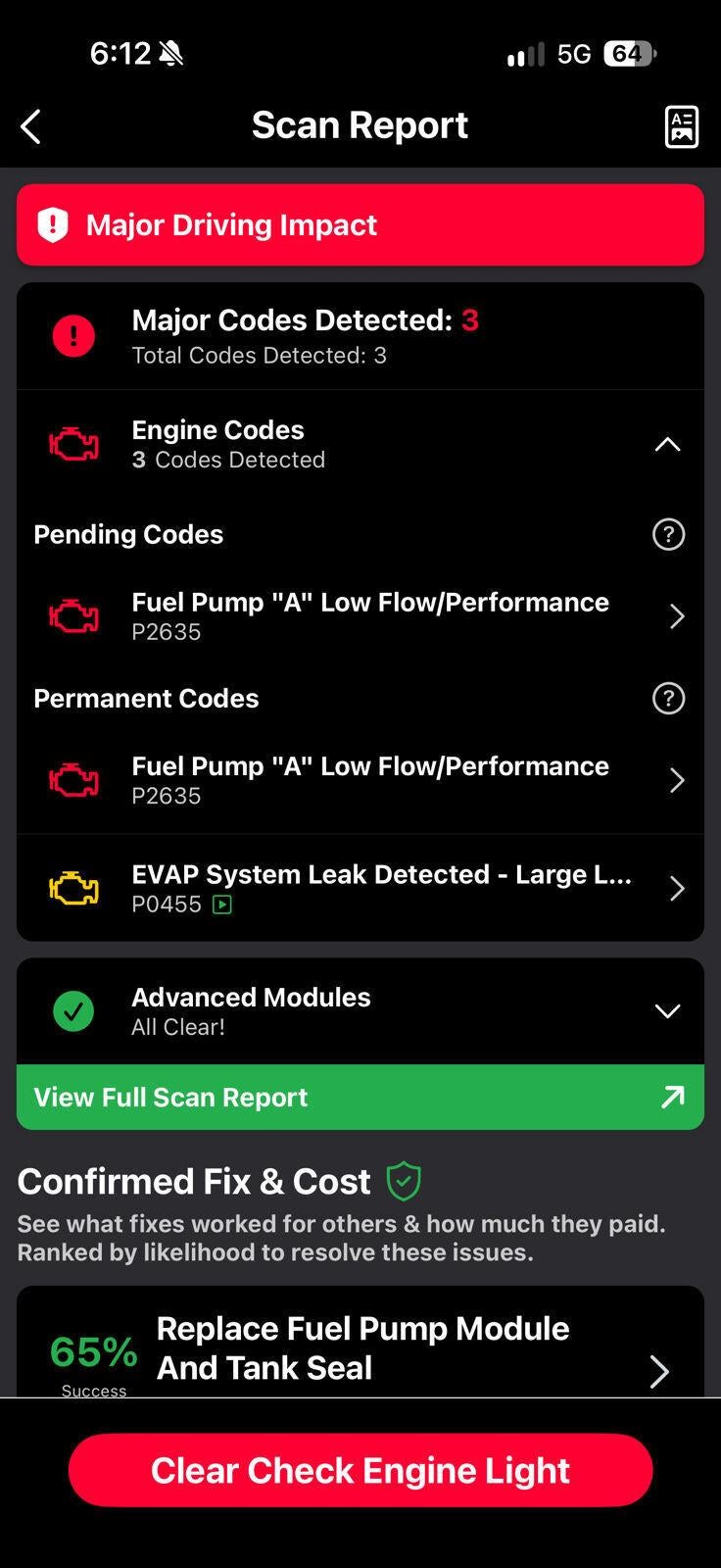Image resolution: width=721 pixels, height=1568 pixels.
Task: Open pending code P2635 Fuel Pump details
Action: (x=360, y=616)
